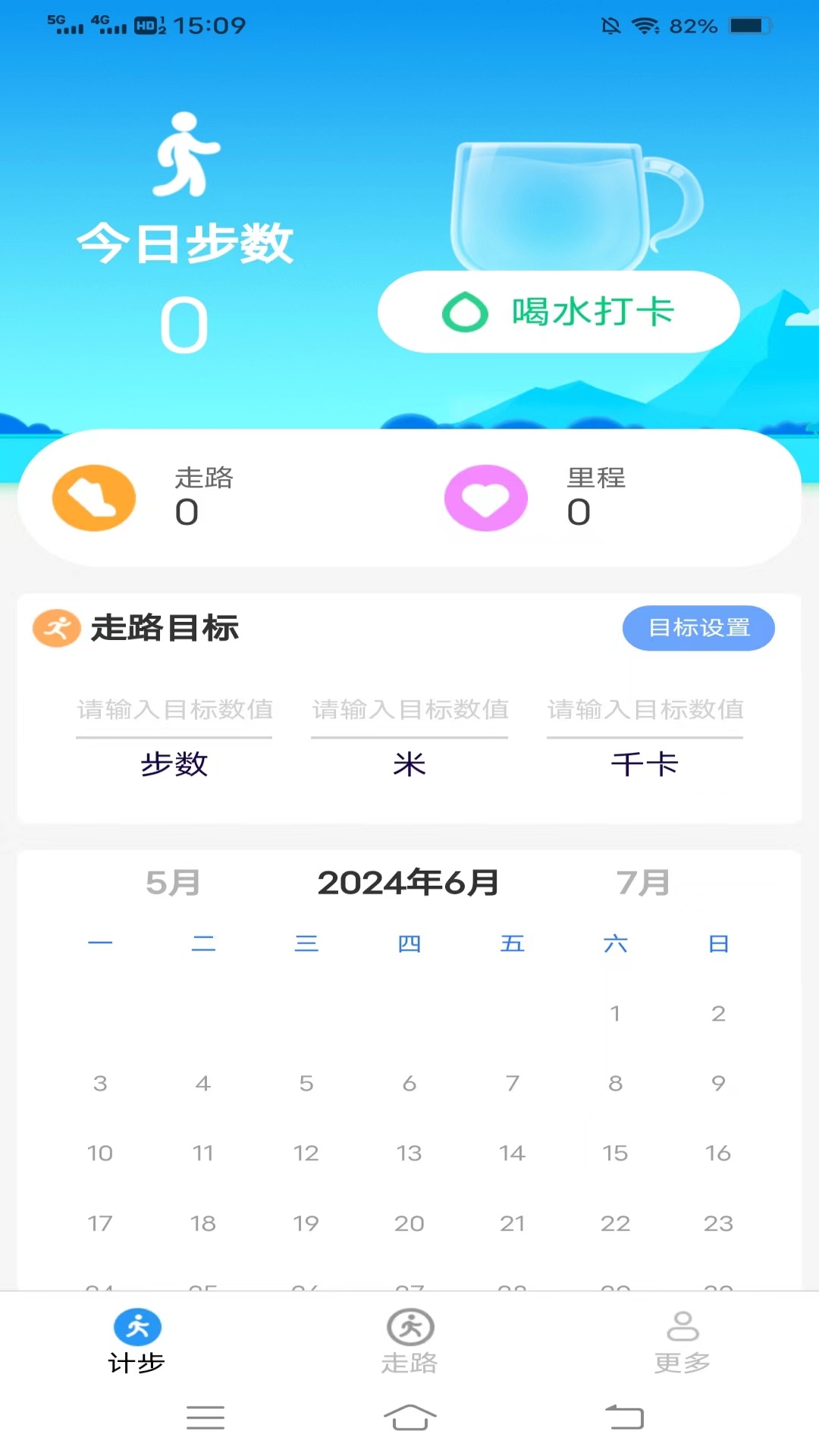Tap the 喝水打卡 water check-in button
819x1456 pixels.
coord(558,312)
